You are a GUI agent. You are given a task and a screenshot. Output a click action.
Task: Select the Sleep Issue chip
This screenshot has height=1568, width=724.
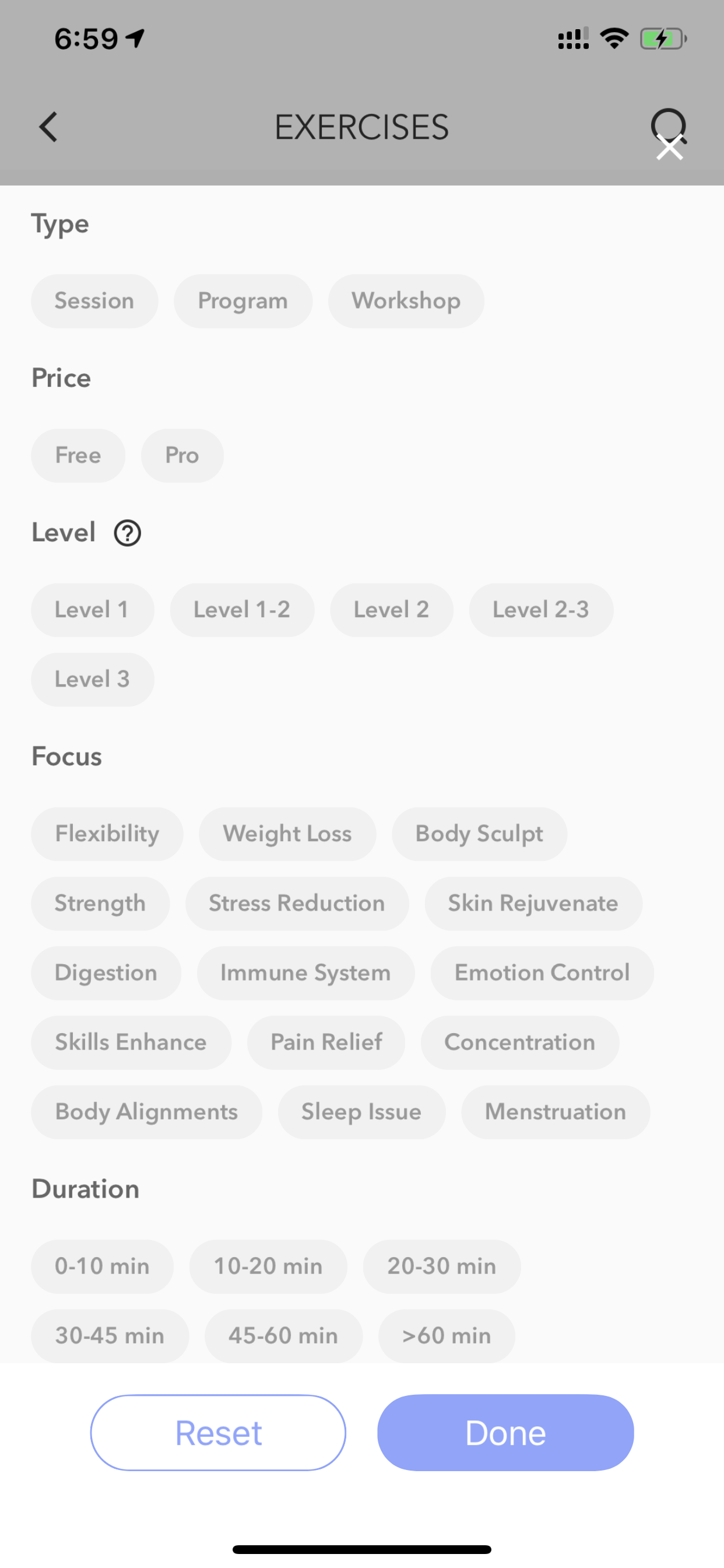[x=361, y=1111]
